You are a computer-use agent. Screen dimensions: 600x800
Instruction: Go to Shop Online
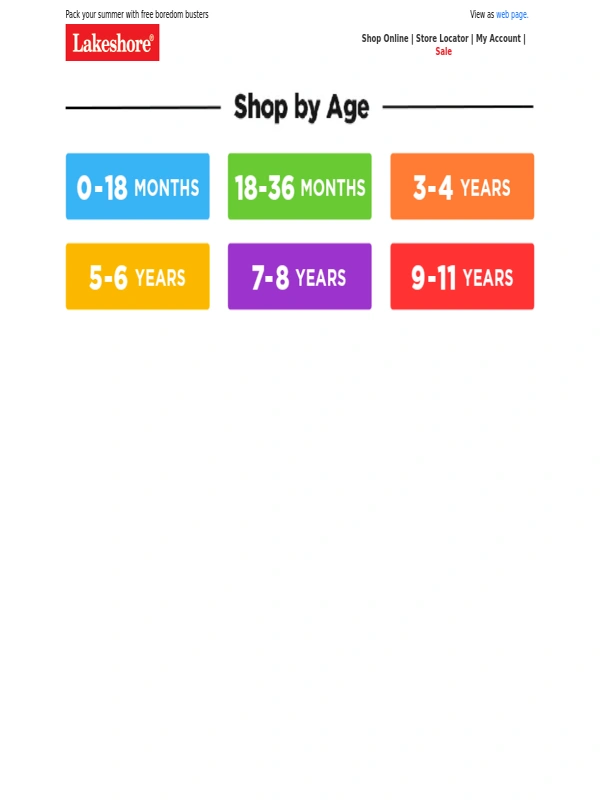tap(384, 39)
